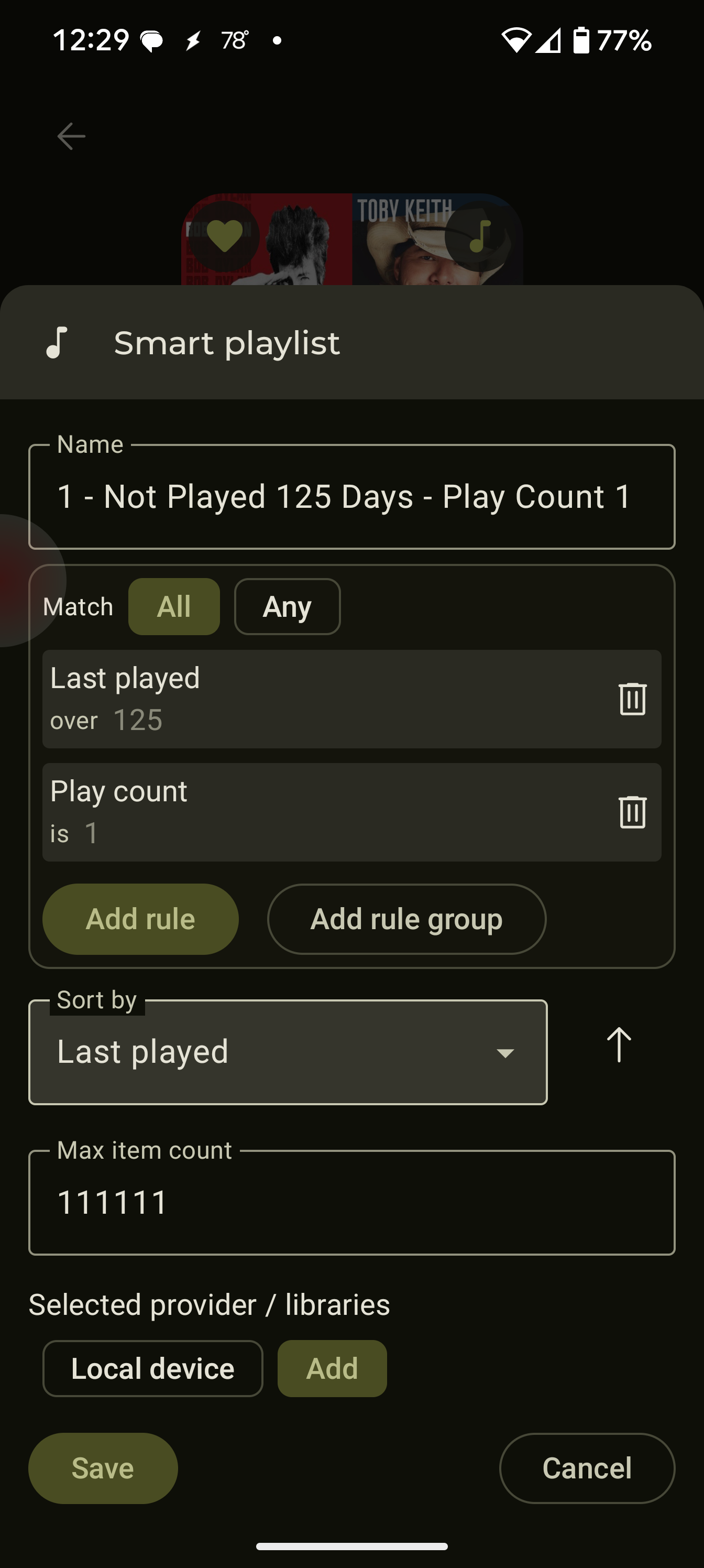Add another provider or library
The image size is (704, 1568).
point(332,1368)
